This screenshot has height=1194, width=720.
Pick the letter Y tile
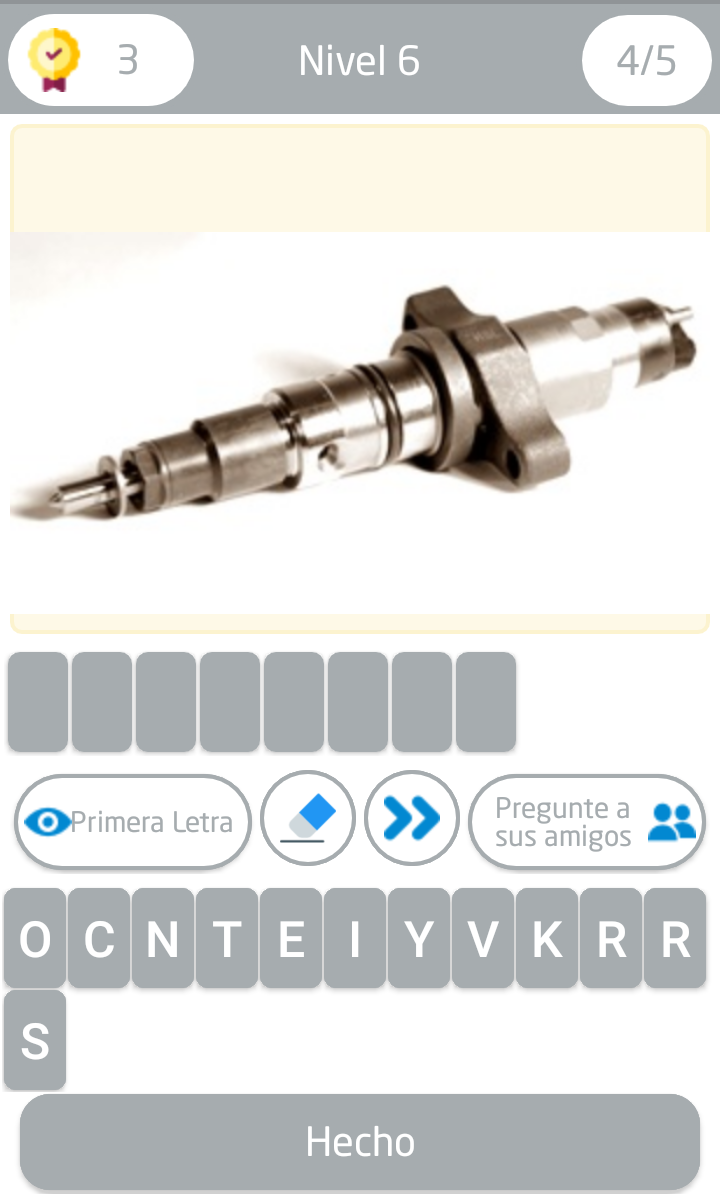click(419, 938)
